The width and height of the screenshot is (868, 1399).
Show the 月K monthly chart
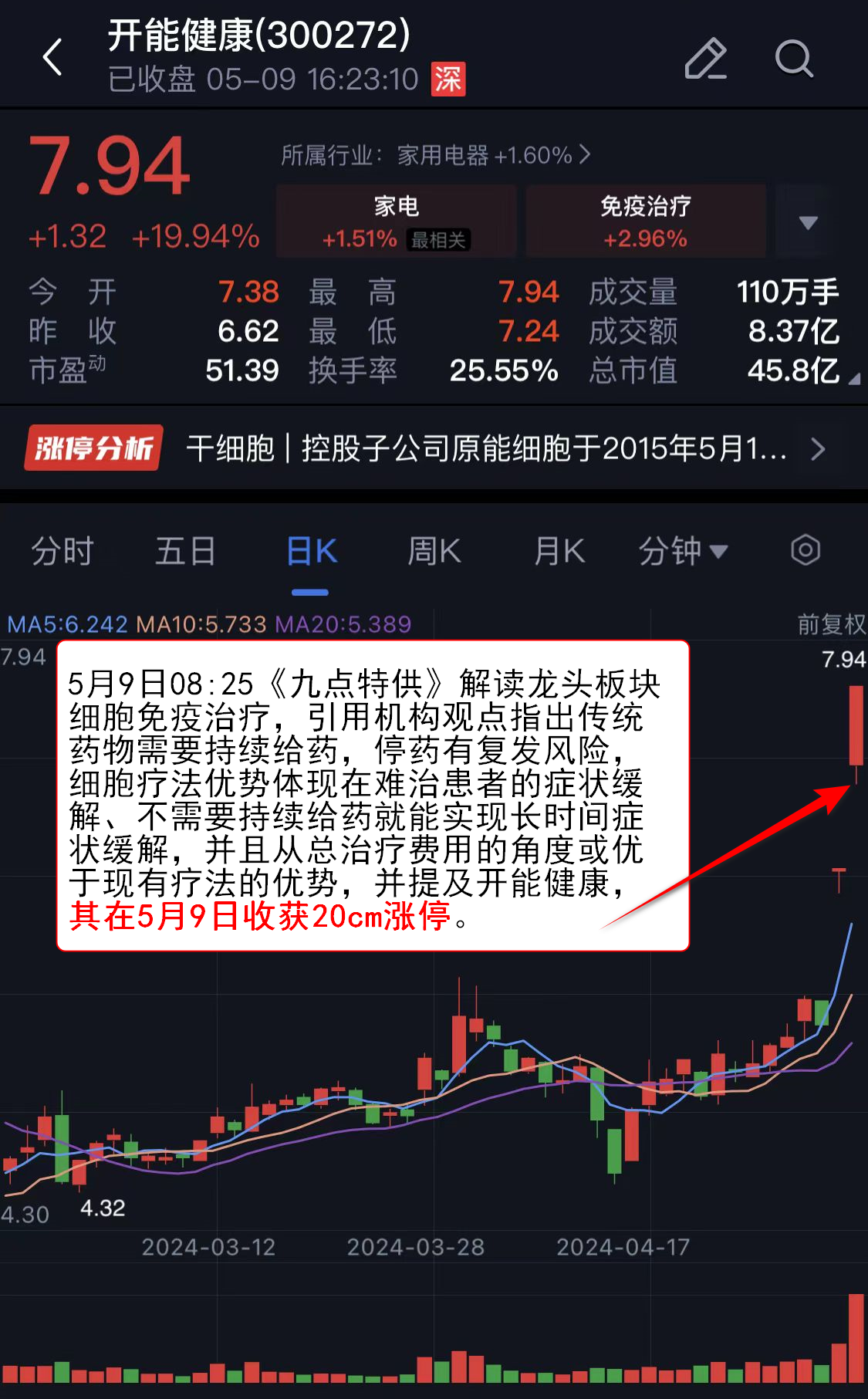559,552
